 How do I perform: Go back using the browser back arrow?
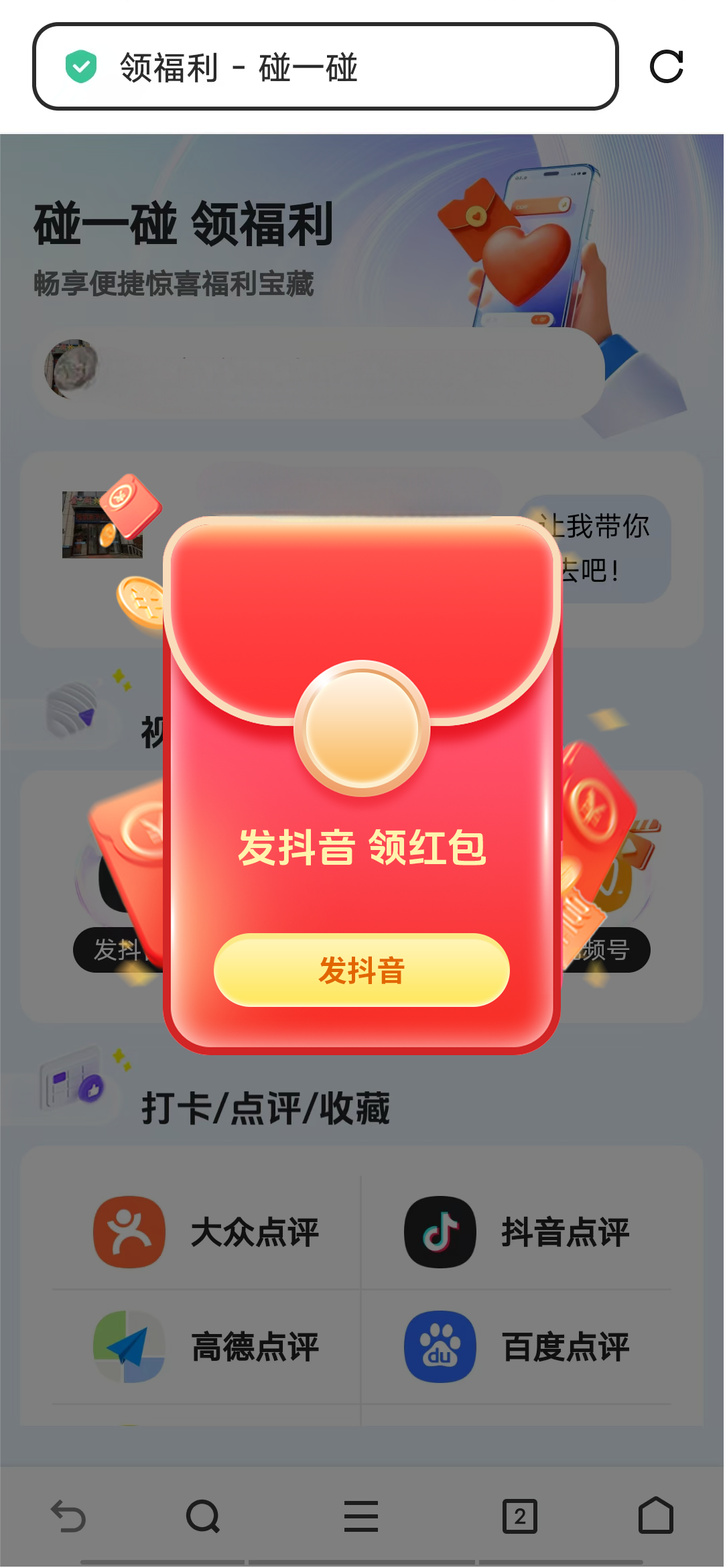(x=68, y=1516)
